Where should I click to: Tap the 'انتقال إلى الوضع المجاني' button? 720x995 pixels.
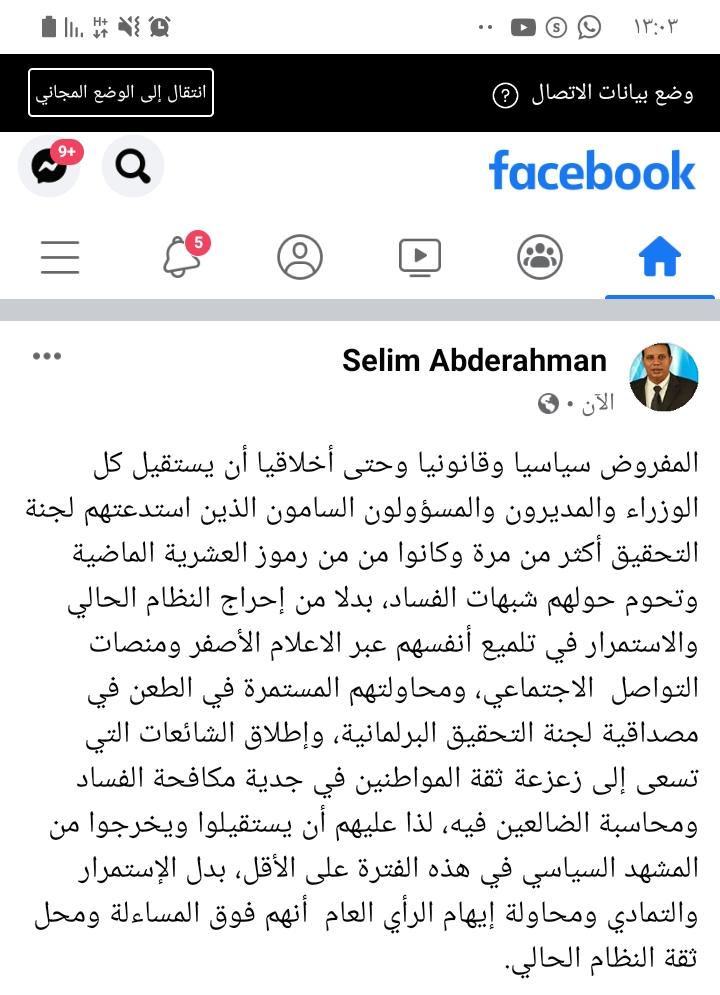coord(121,93)
